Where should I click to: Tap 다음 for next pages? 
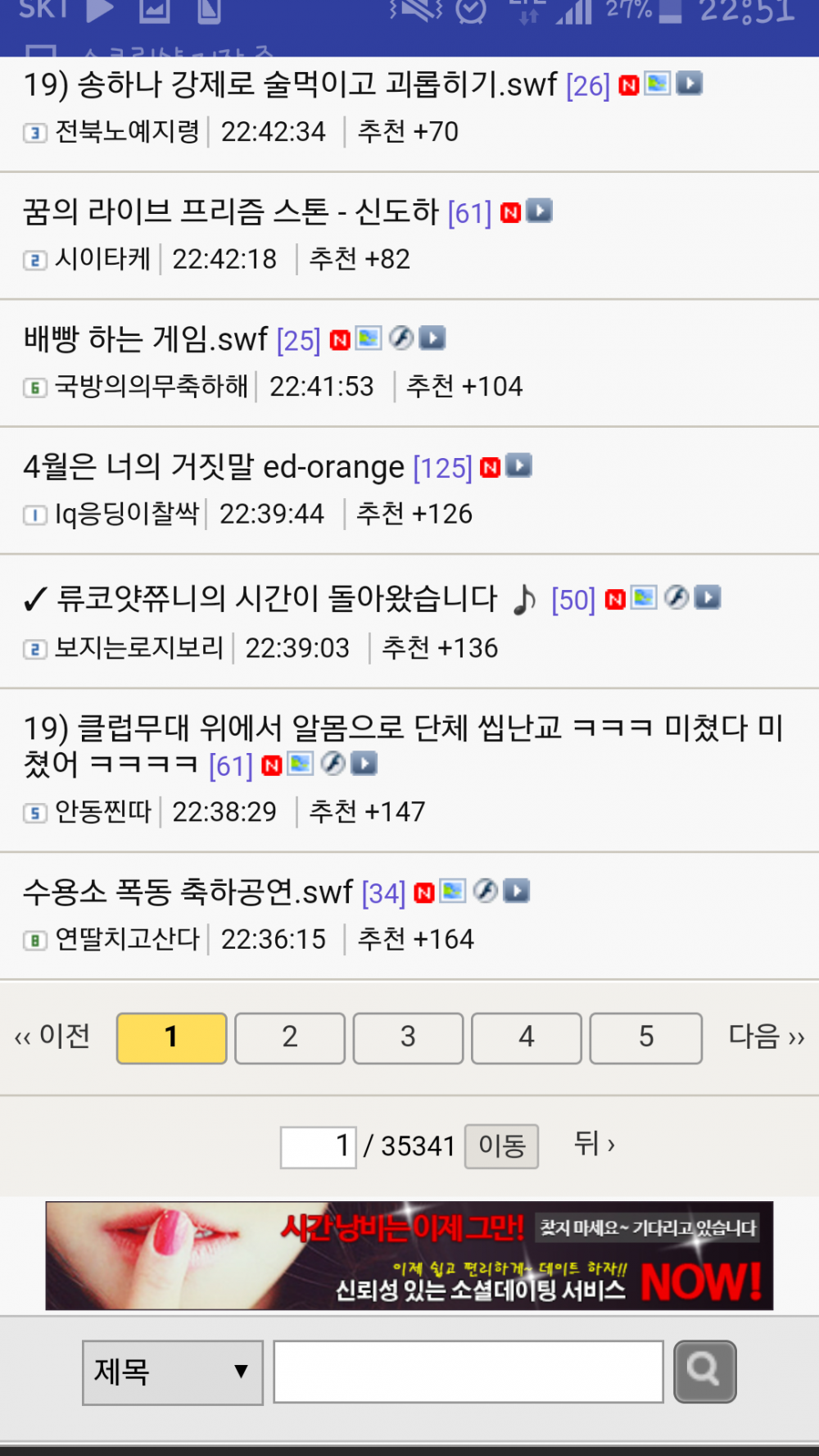[767, 1036]
